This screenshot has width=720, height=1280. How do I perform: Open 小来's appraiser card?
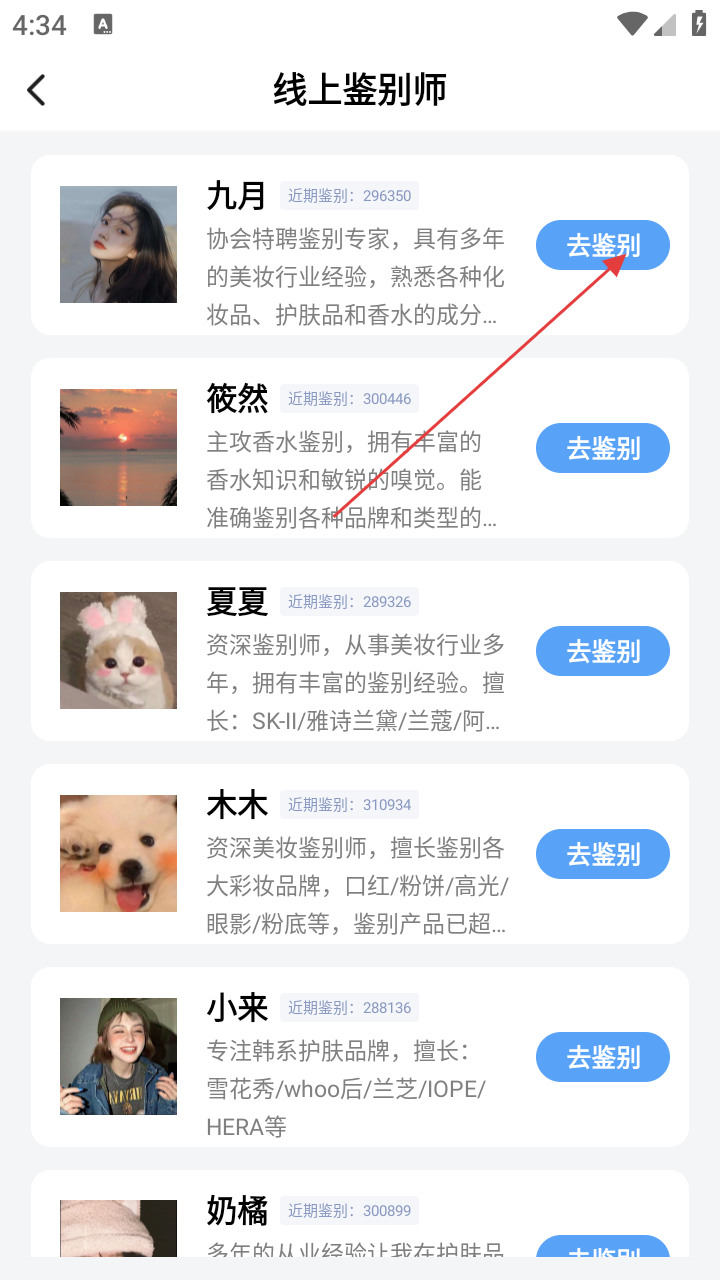[x=300, y=1057]
